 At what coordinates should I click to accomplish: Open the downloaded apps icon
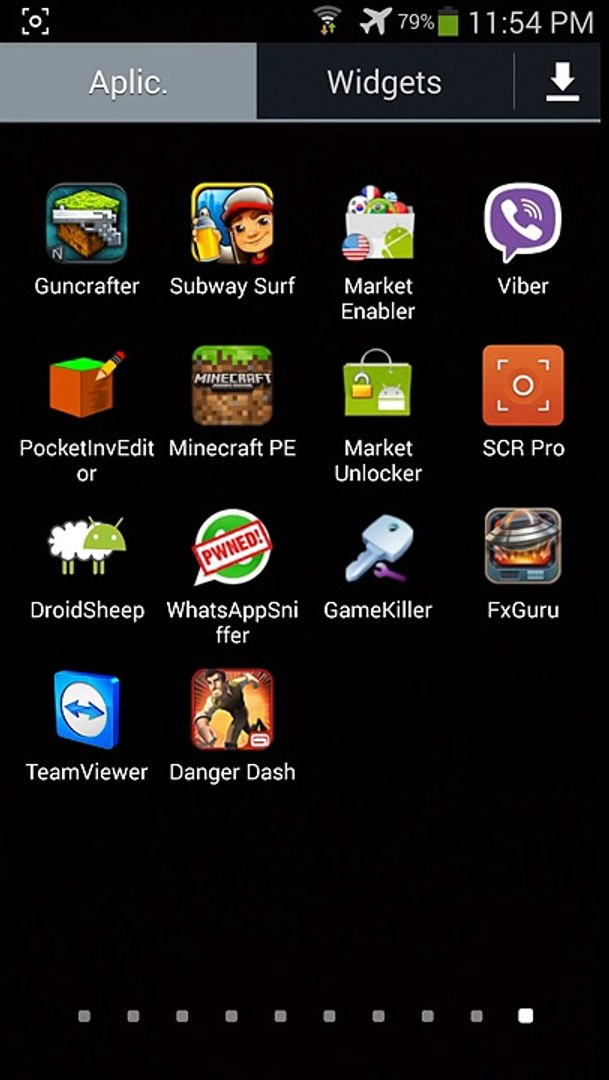tap(562, 82)
